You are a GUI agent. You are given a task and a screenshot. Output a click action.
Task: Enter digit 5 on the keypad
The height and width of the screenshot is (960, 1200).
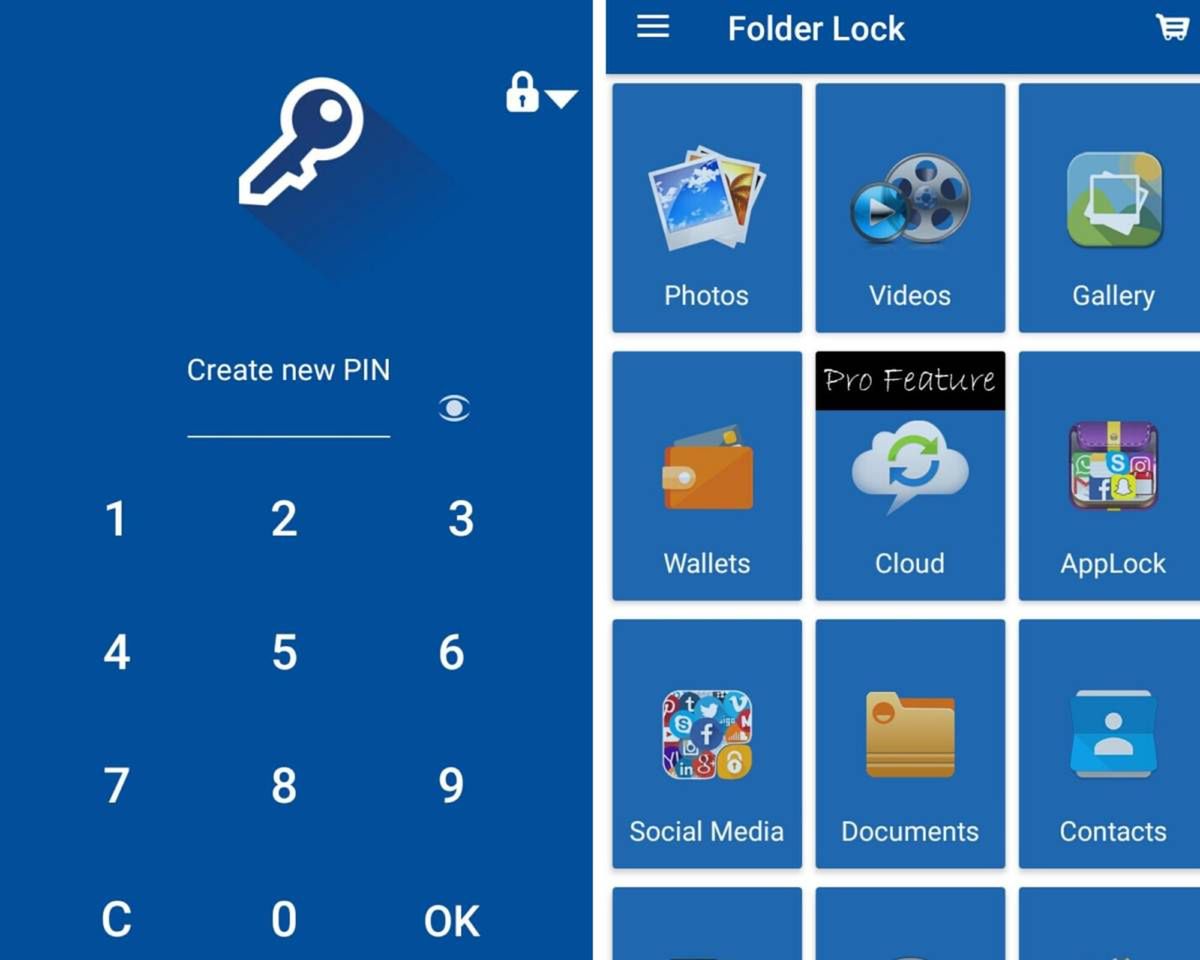[x=284, y=653]
